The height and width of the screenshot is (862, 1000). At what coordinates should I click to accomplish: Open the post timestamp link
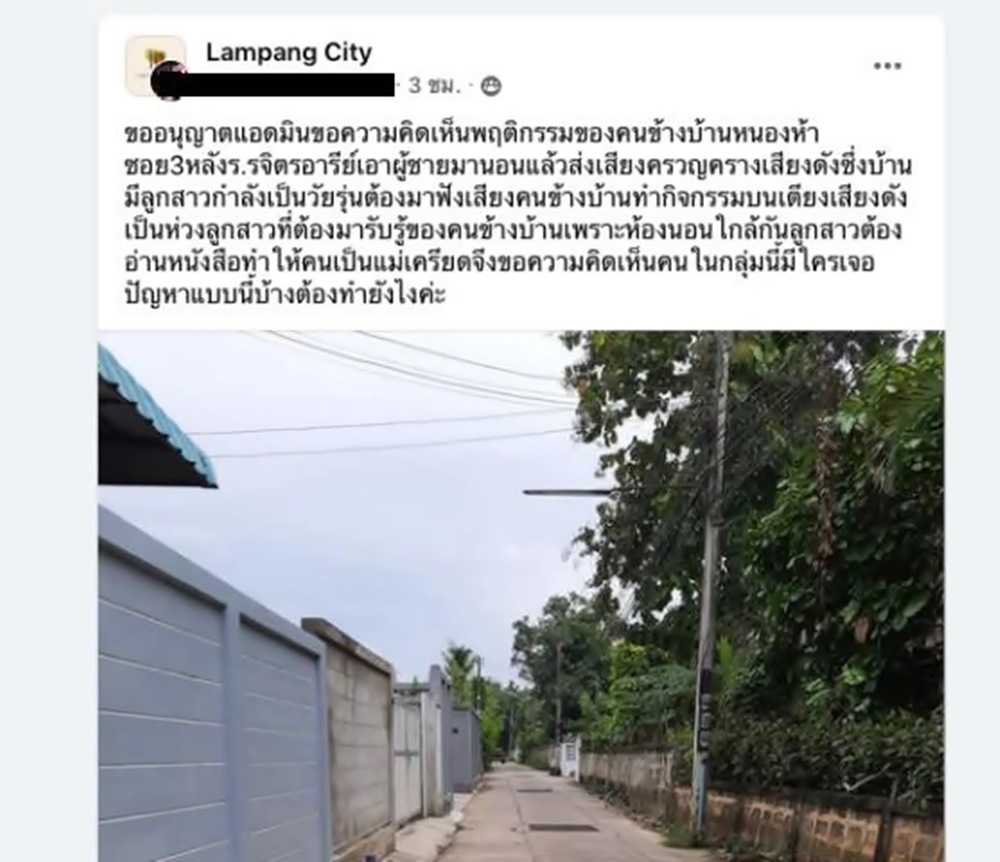pyautogui.click(x=434, y=86)
